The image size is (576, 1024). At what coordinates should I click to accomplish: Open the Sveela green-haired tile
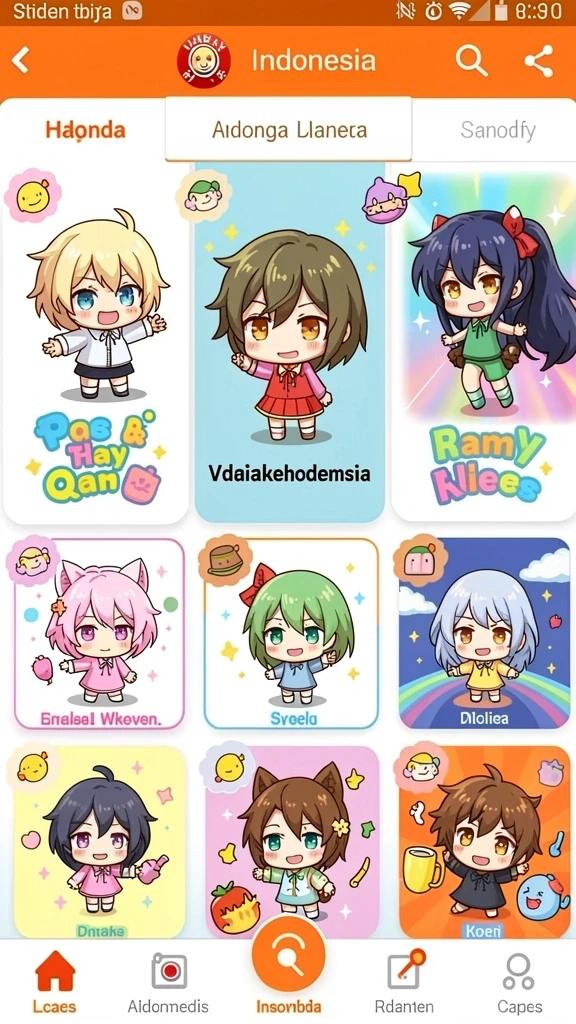pos(291,633)
